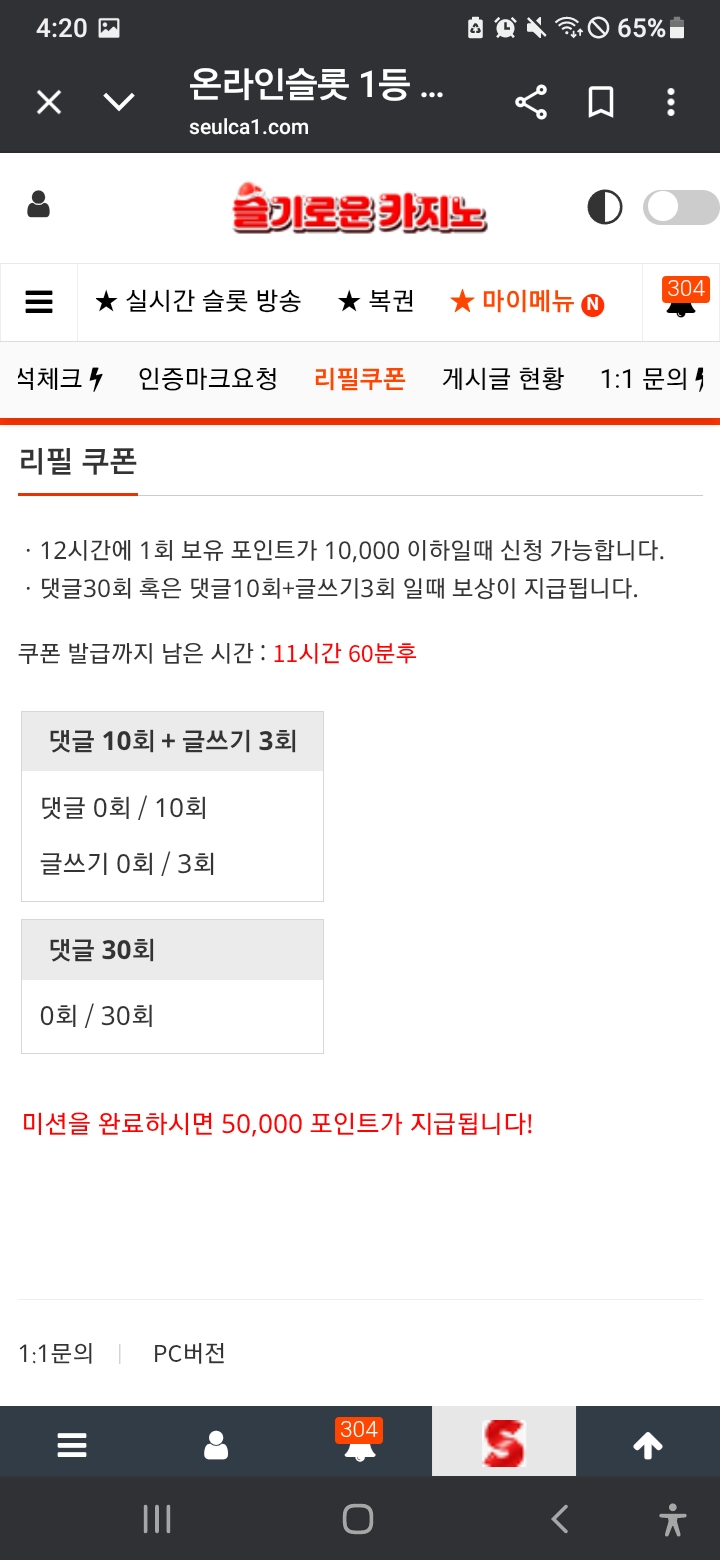Open the user profile icon in header
Screen dimensions: 720x1560
click(39, 206)
